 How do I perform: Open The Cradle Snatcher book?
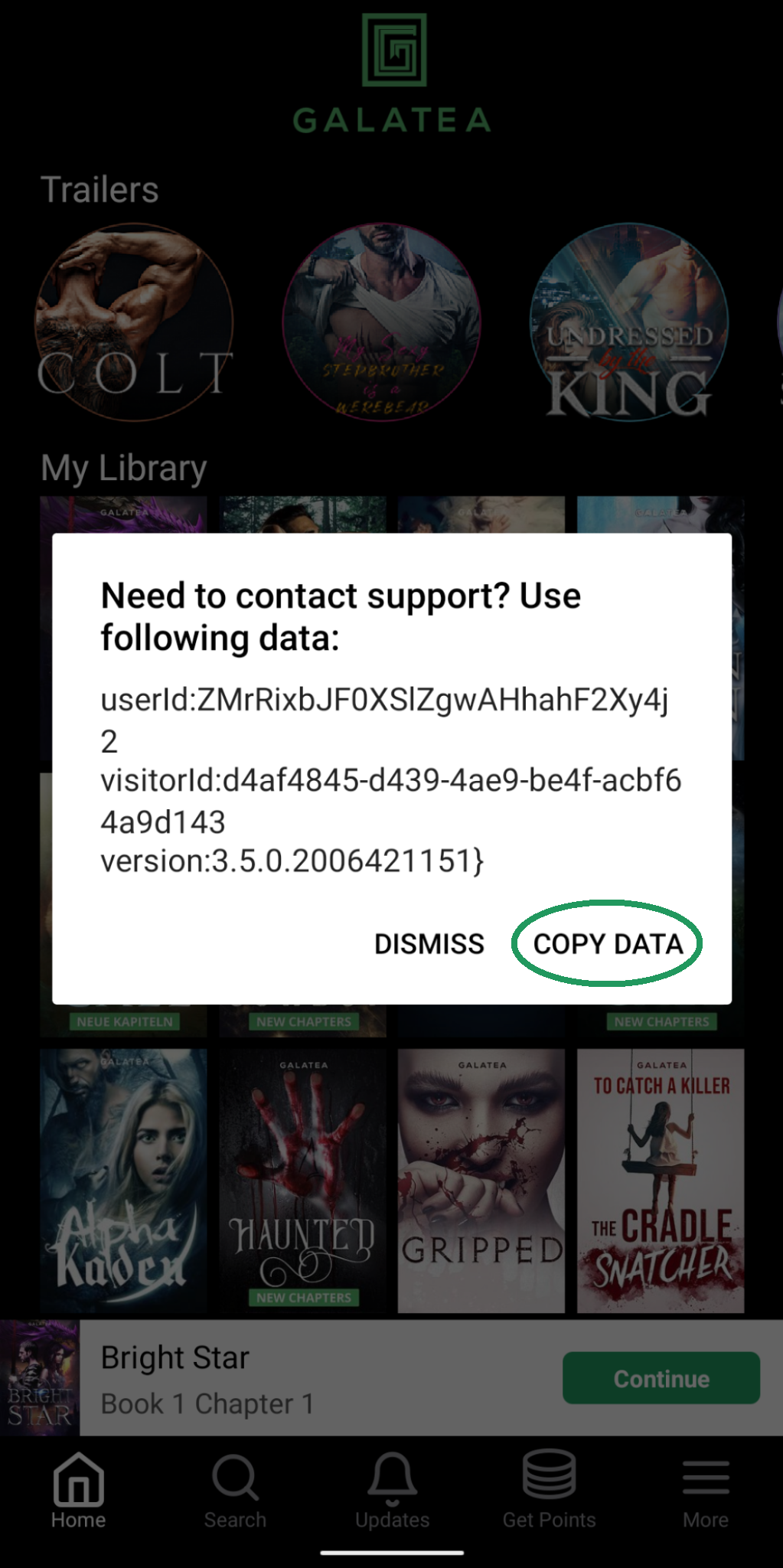click(660, 1181)
